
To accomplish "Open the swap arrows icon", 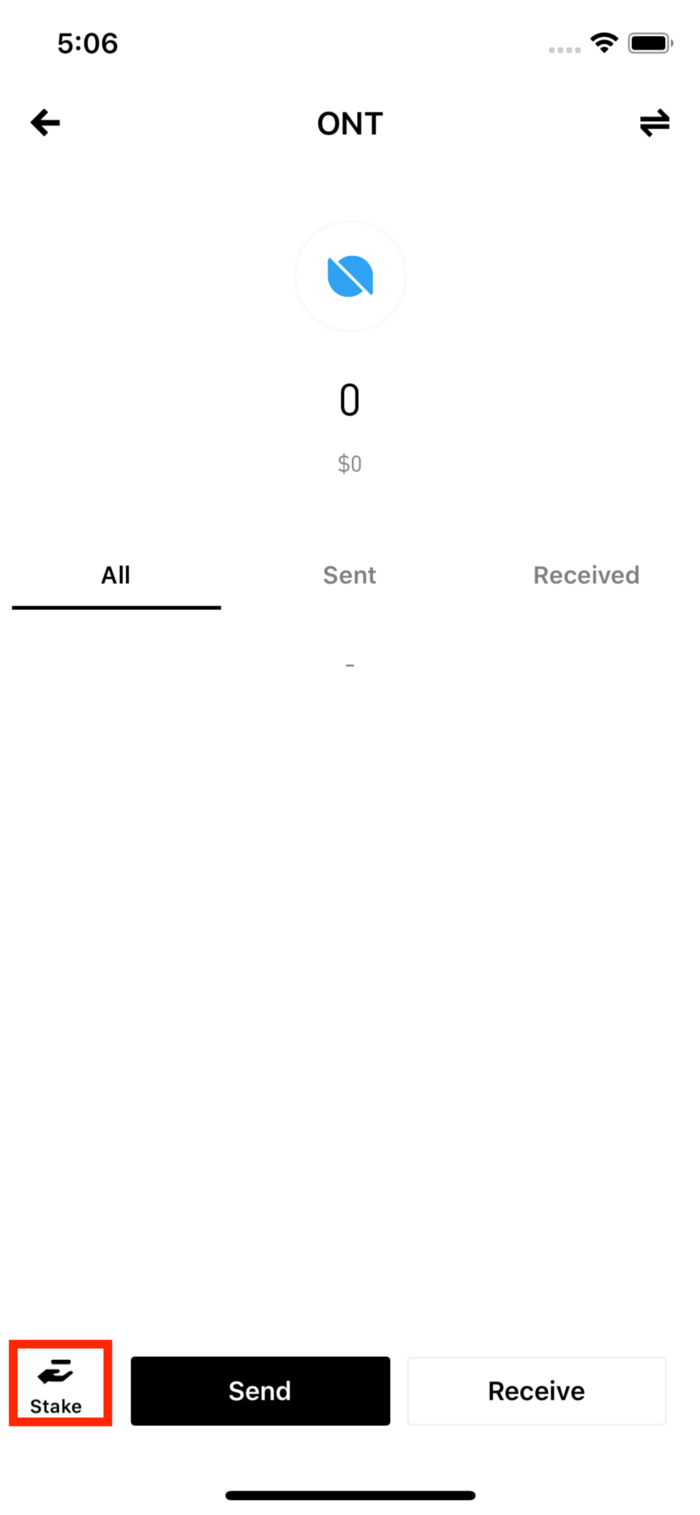I will (654, 123).
